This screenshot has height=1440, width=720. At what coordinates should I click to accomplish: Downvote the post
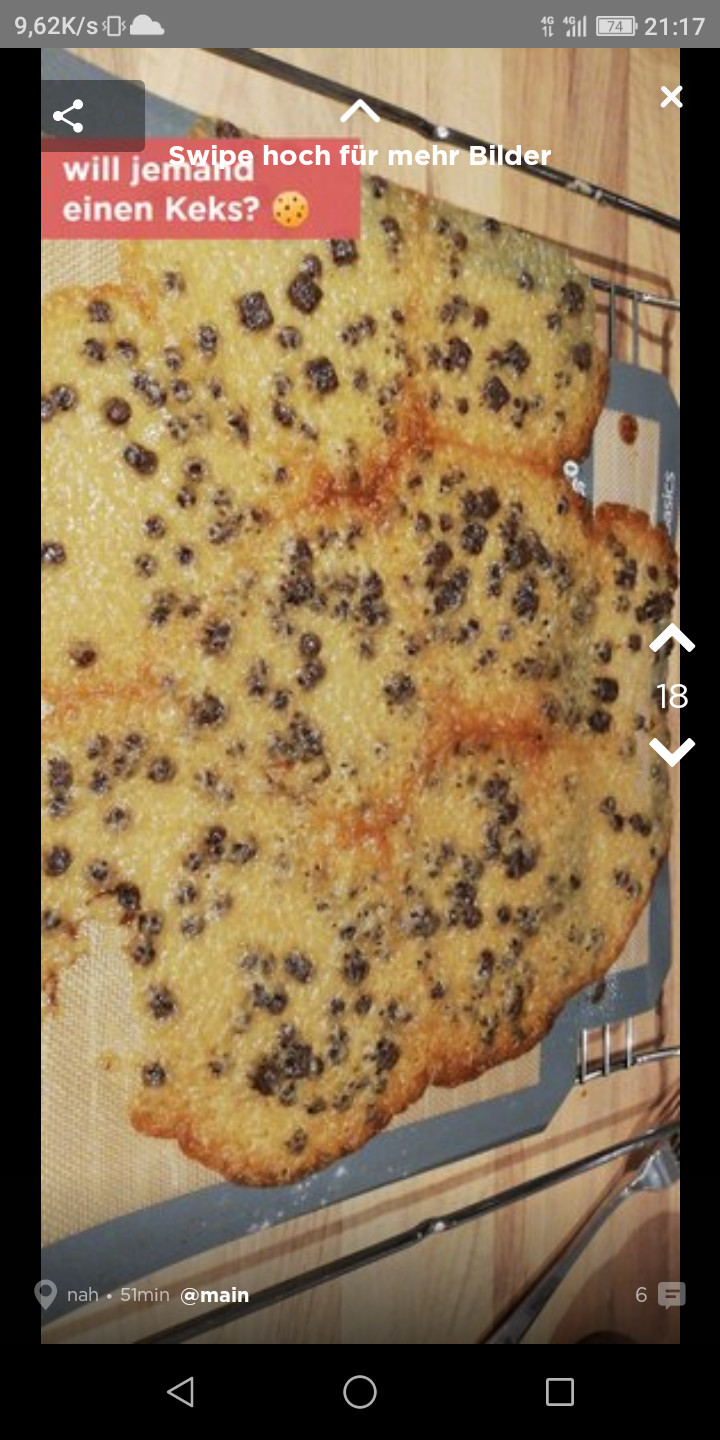(x=672, y=752)
